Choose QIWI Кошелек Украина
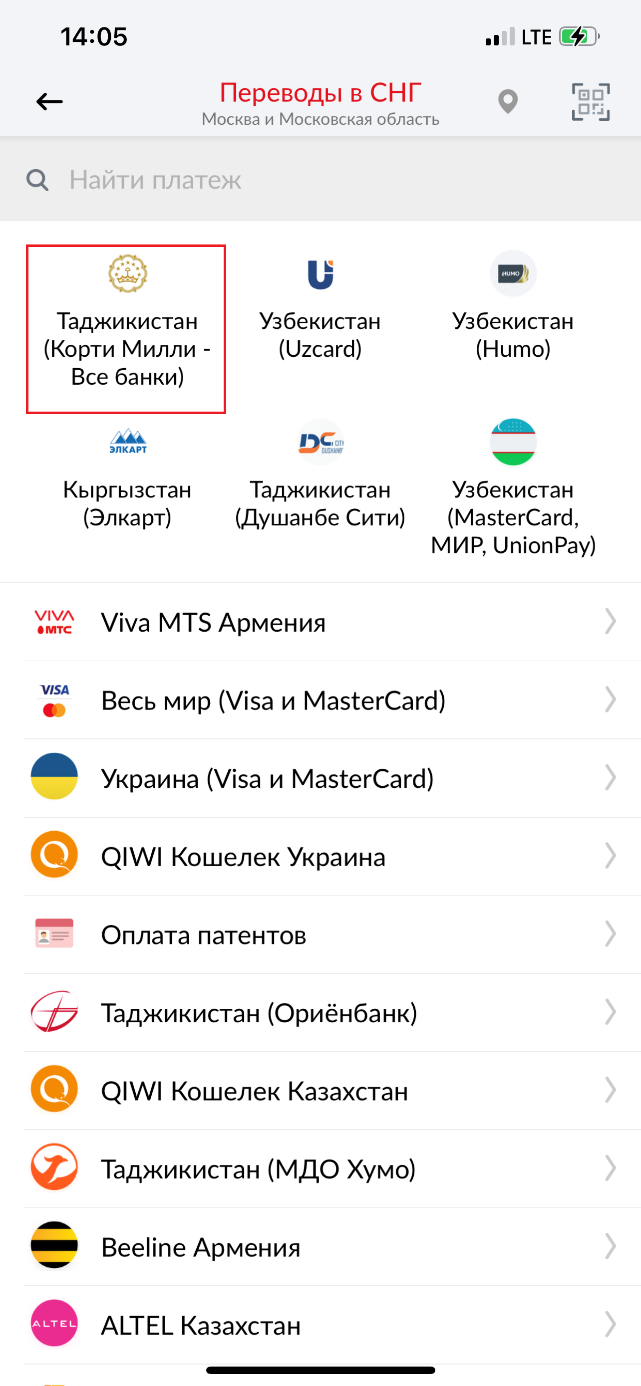This screenshot has width=641, height=1386. [320, 857]
